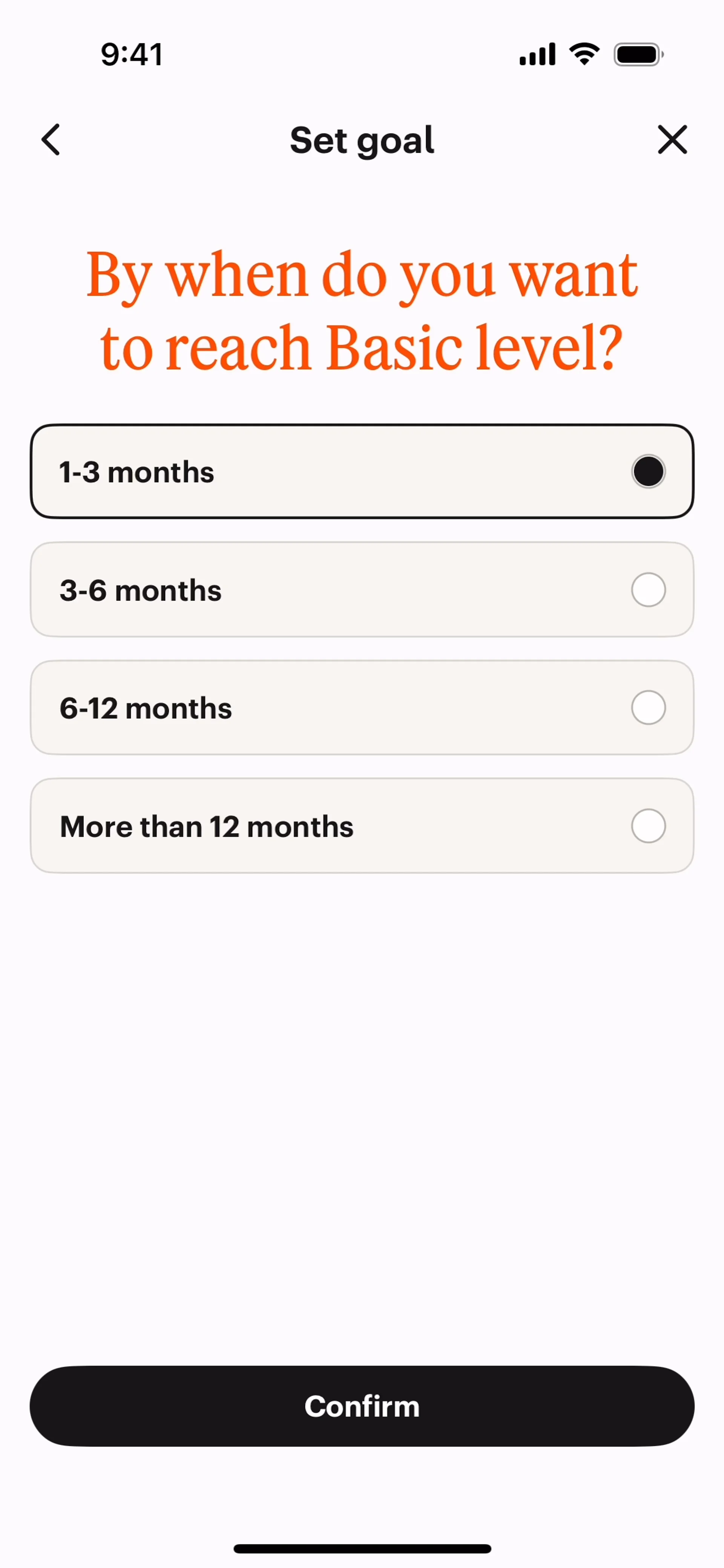This screenshot has width=724, height=1568.
Task: Select the 1-3 months option
Action: pos(362,472)
